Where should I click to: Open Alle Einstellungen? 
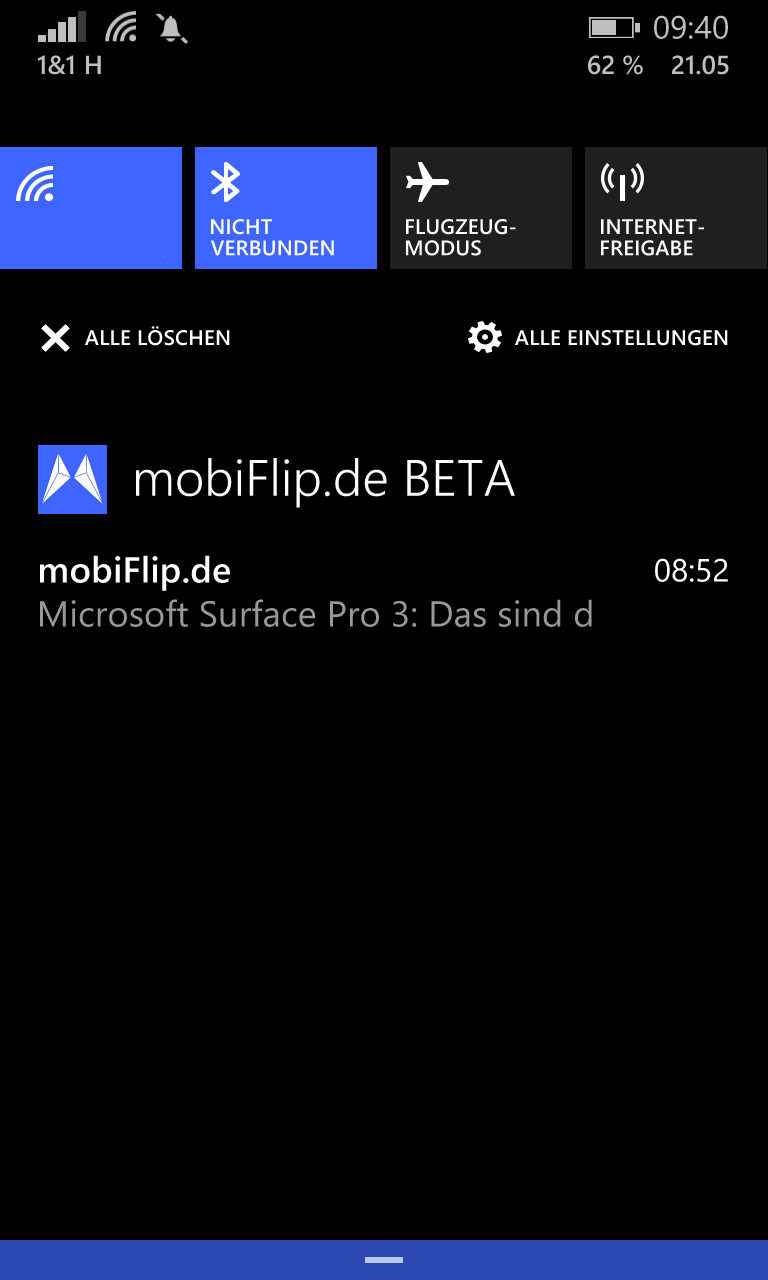tap(598, 338)
